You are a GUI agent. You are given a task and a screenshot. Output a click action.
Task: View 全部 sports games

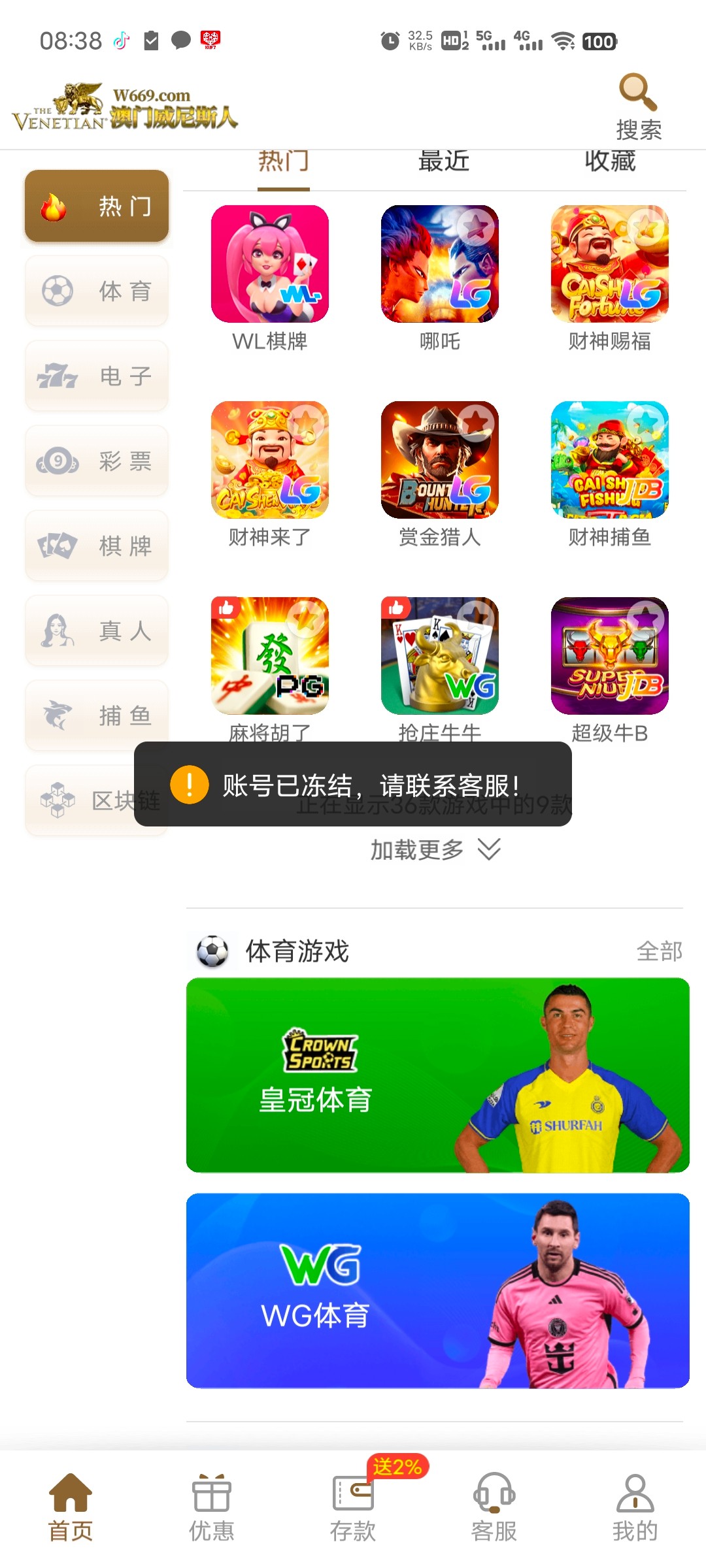[x=659, y=951]
